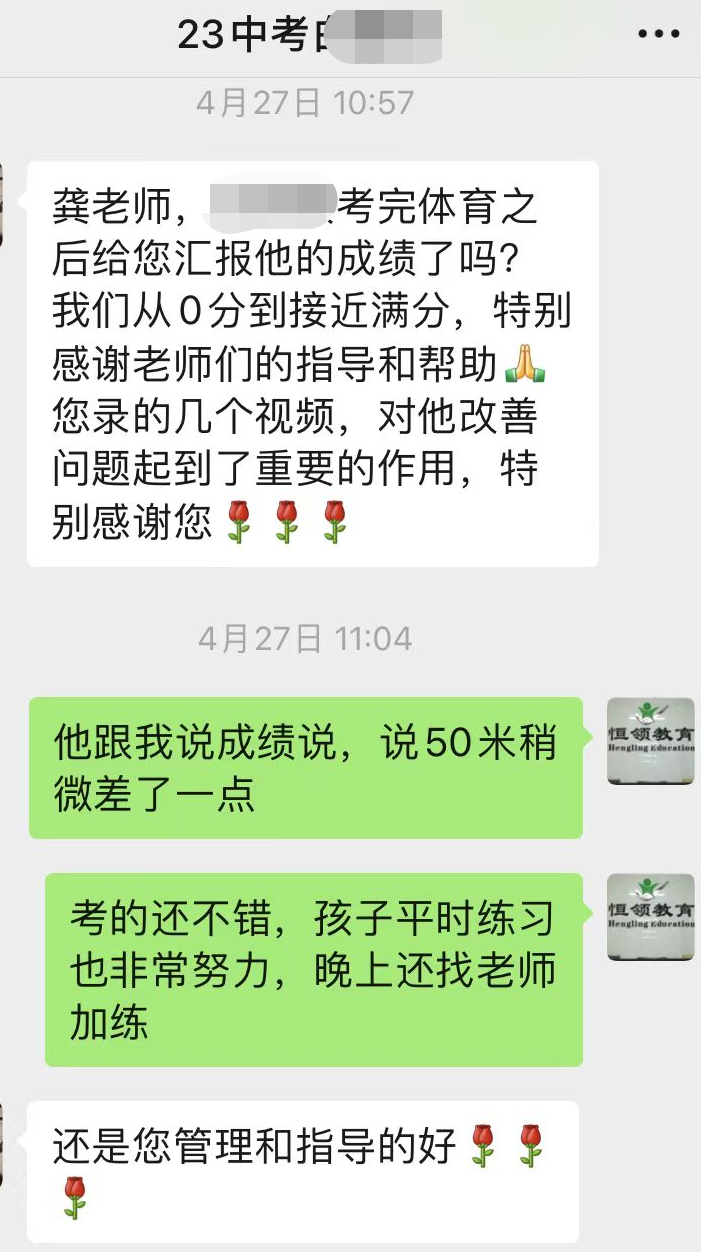Open the three-dot chat info menu

coord(658,34)
